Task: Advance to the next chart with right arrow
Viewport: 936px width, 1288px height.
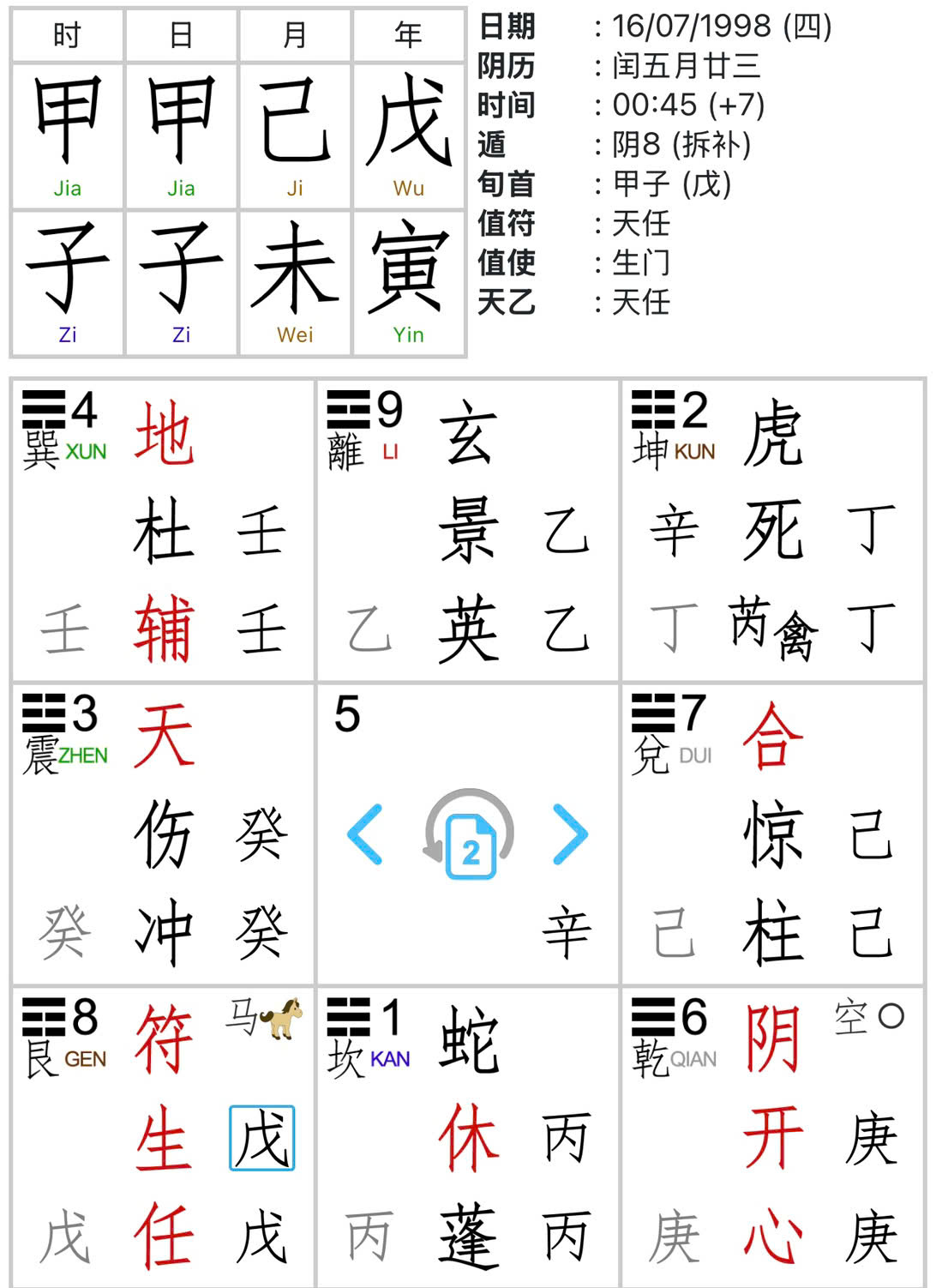Action: coord(570,834)
